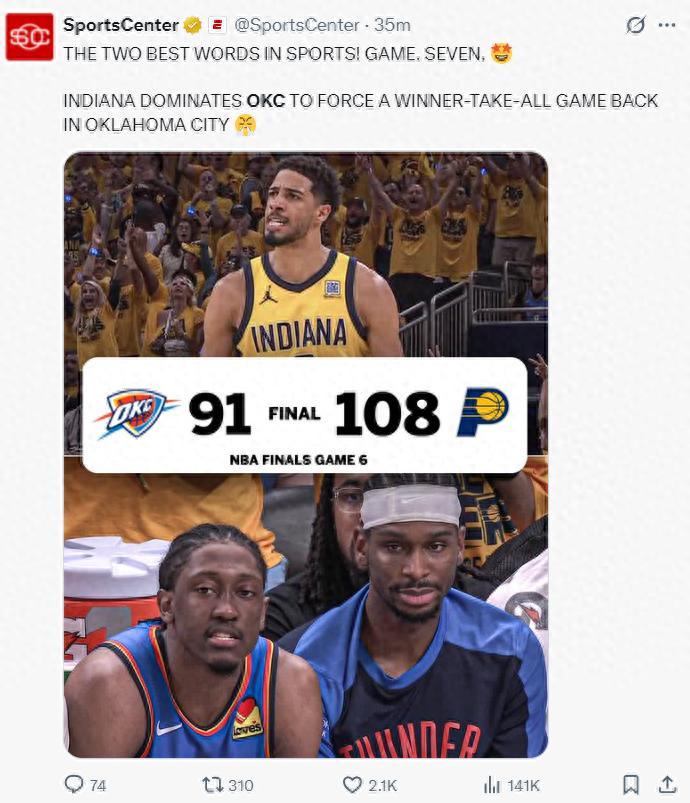Screen dimensions: 690x803
Task: View the post's analytics
Action: tap(493, 785)
